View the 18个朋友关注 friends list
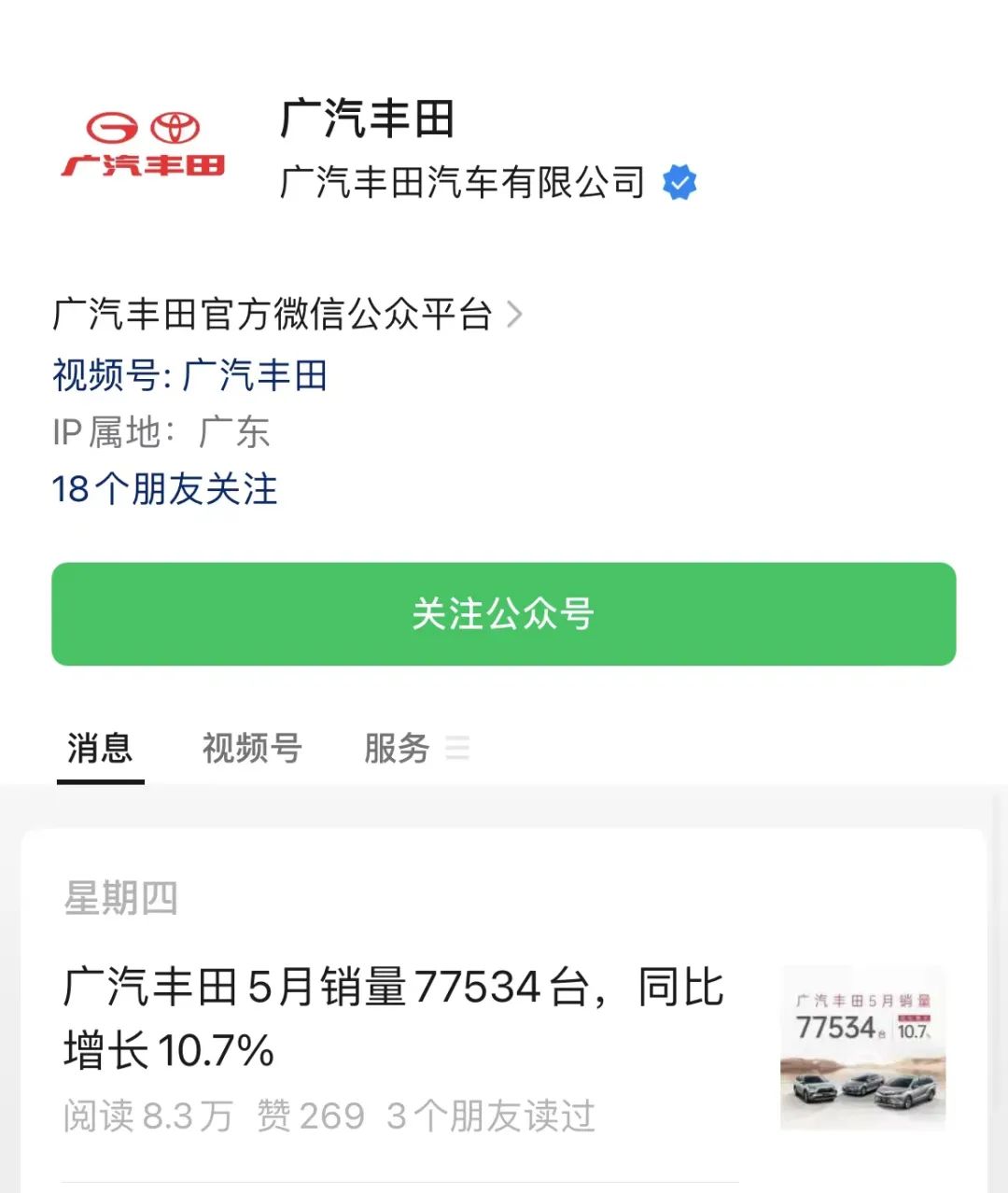The height and width of the screenshot is (1193, 1008). pyautogui.click(x=164, y=489)
